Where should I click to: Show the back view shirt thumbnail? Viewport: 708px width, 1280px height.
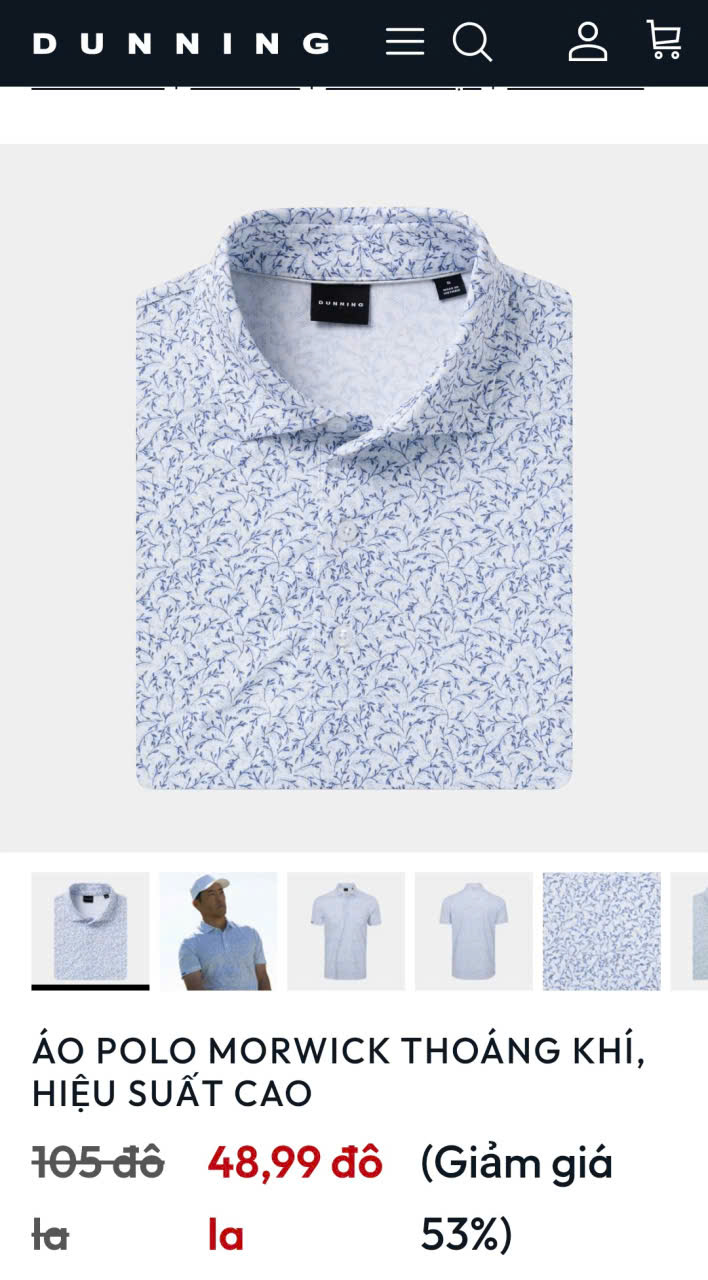pyautogui.click(x=474, y=931)
